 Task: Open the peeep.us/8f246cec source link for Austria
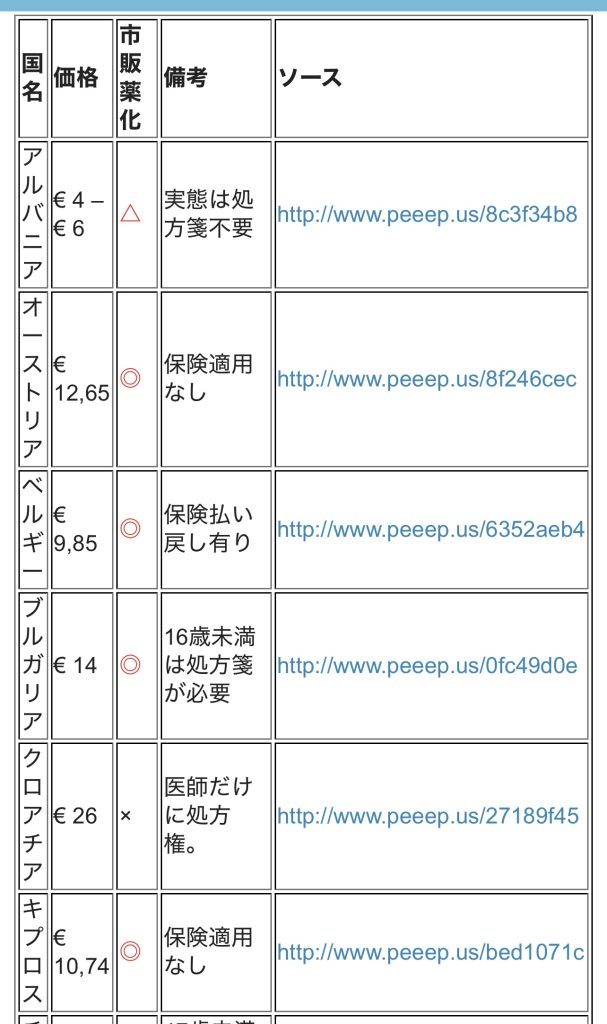[x=427, y=380]
